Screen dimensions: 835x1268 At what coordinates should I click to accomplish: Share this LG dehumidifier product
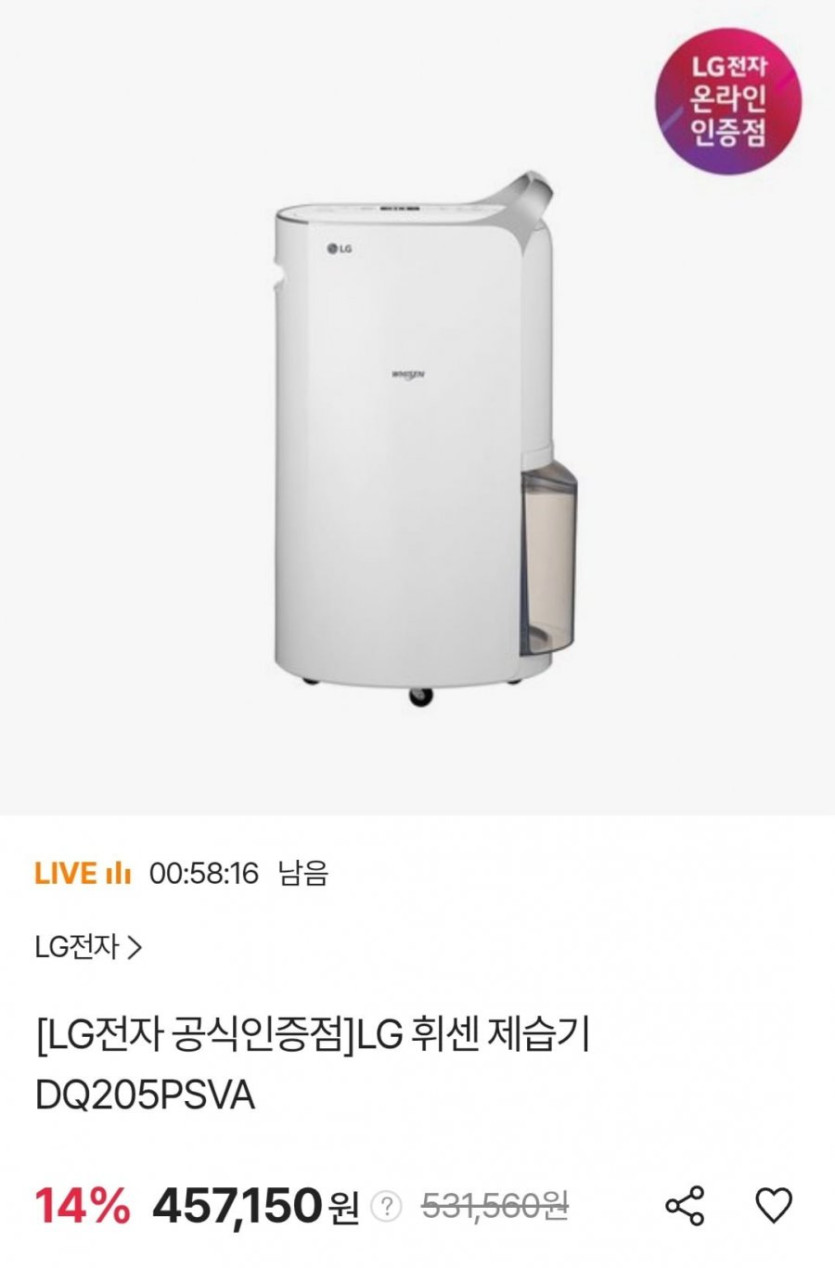pos(685,1206)
